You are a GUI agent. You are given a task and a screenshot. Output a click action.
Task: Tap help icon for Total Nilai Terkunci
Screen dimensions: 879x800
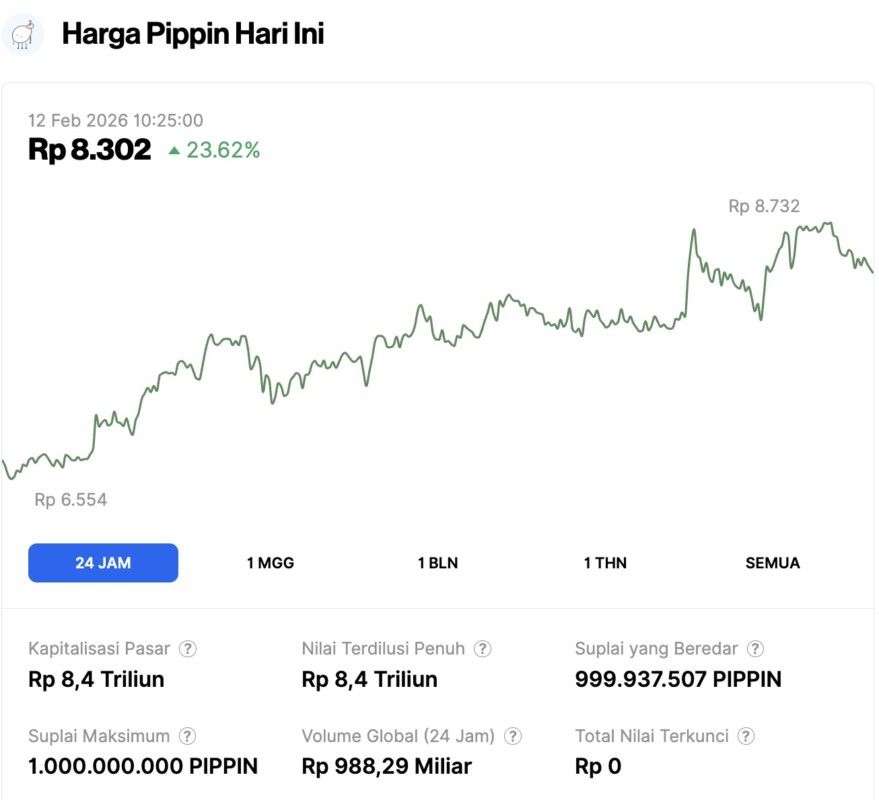click(745, 736)
